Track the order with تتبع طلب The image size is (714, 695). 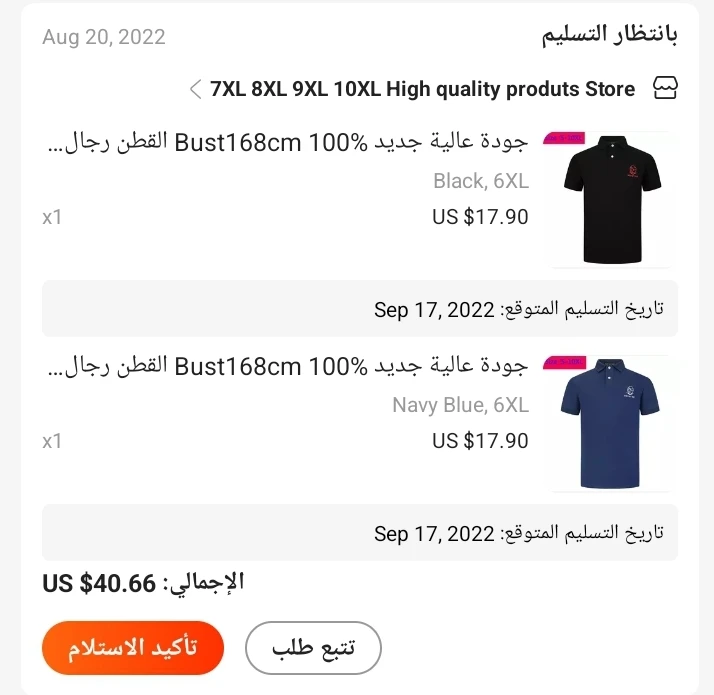tap(313, 648)
